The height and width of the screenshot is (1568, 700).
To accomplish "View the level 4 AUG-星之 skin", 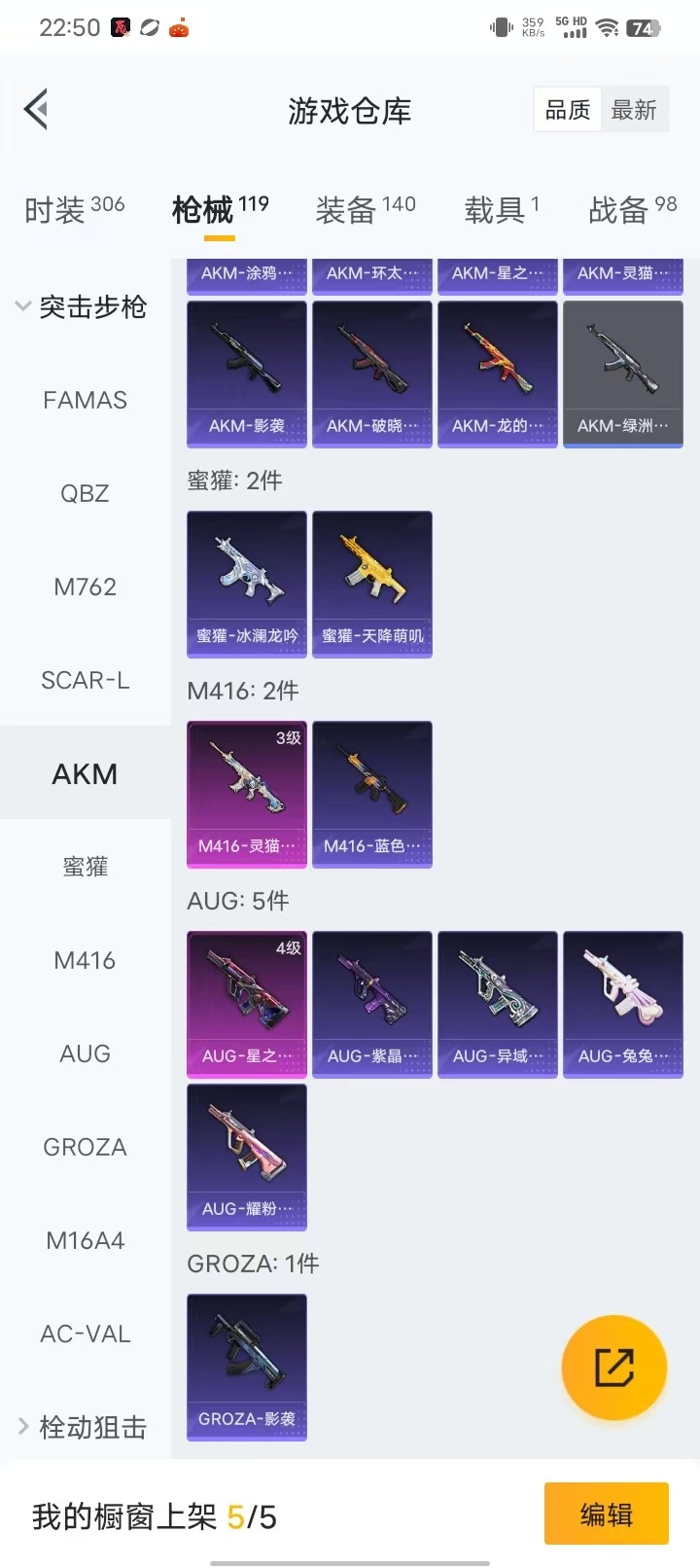I will pyautogui.click(x=247, y=1004).
